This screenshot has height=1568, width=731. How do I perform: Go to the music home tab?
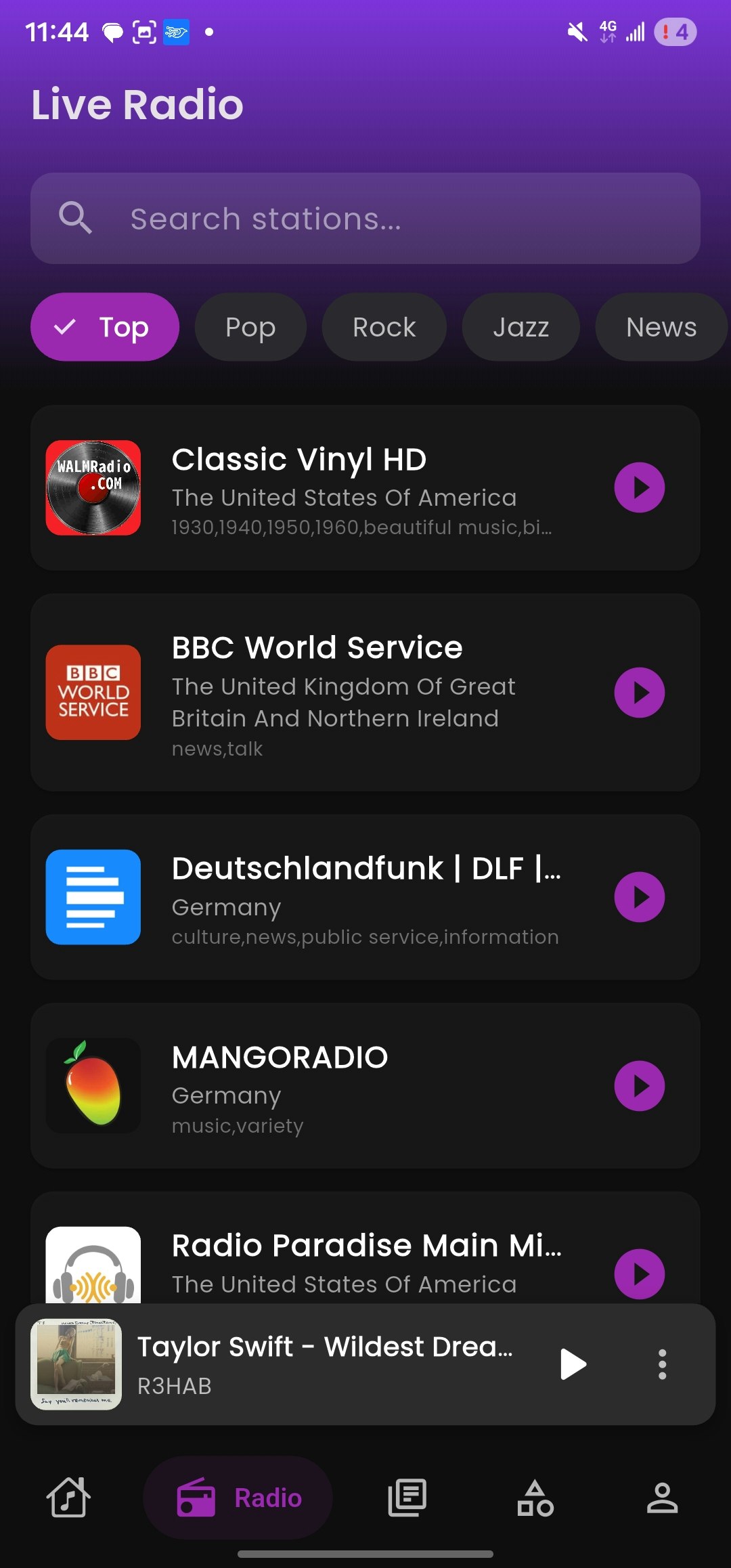point(68,1498)
